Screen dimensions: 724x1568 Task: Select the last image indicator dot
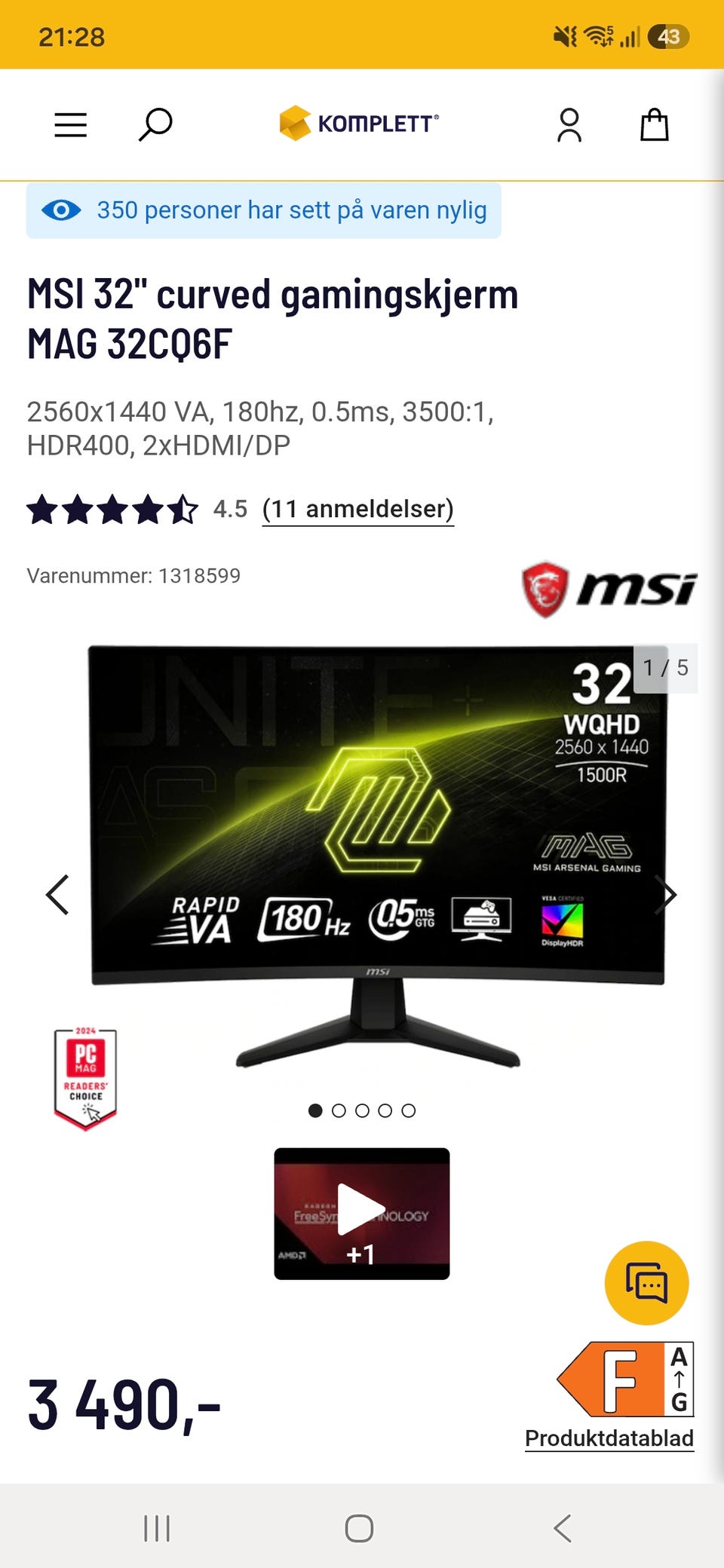[408, 1110]
